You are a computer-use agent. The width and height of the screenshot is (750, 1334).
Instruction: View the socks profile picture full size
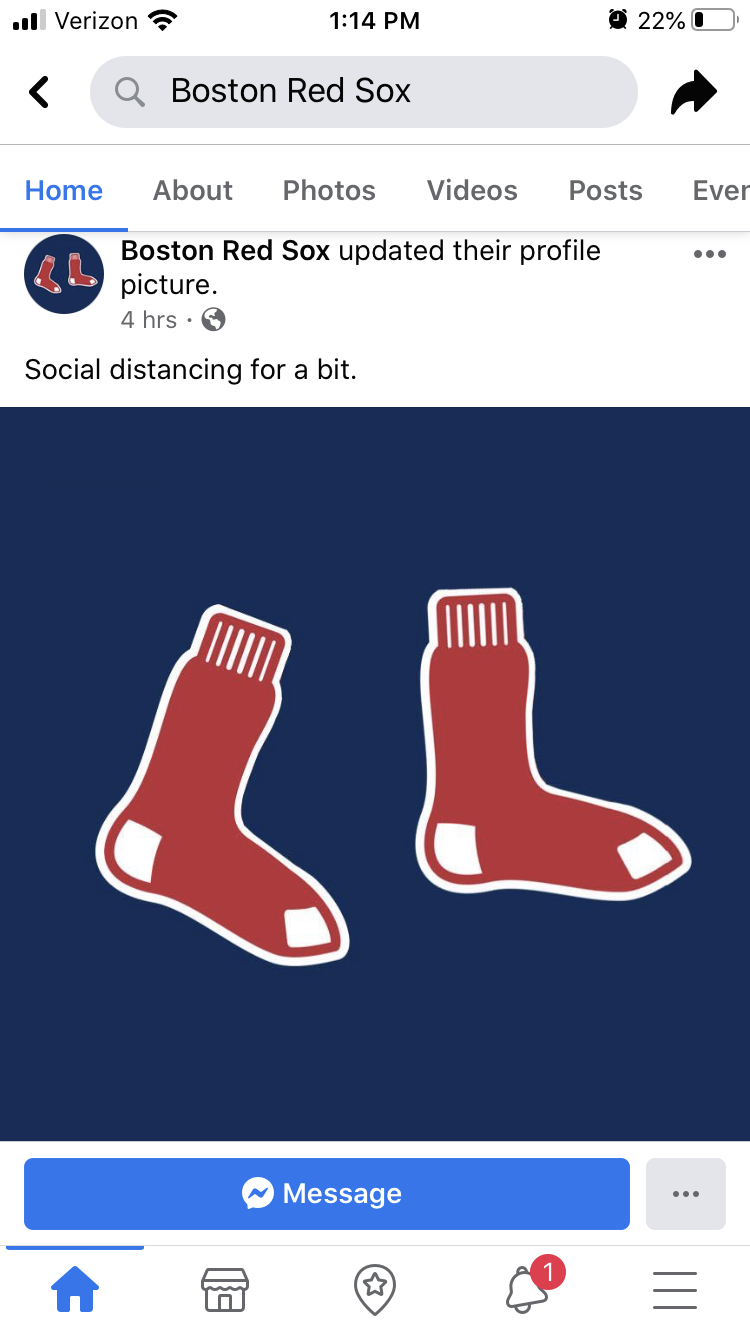(375, 773)
